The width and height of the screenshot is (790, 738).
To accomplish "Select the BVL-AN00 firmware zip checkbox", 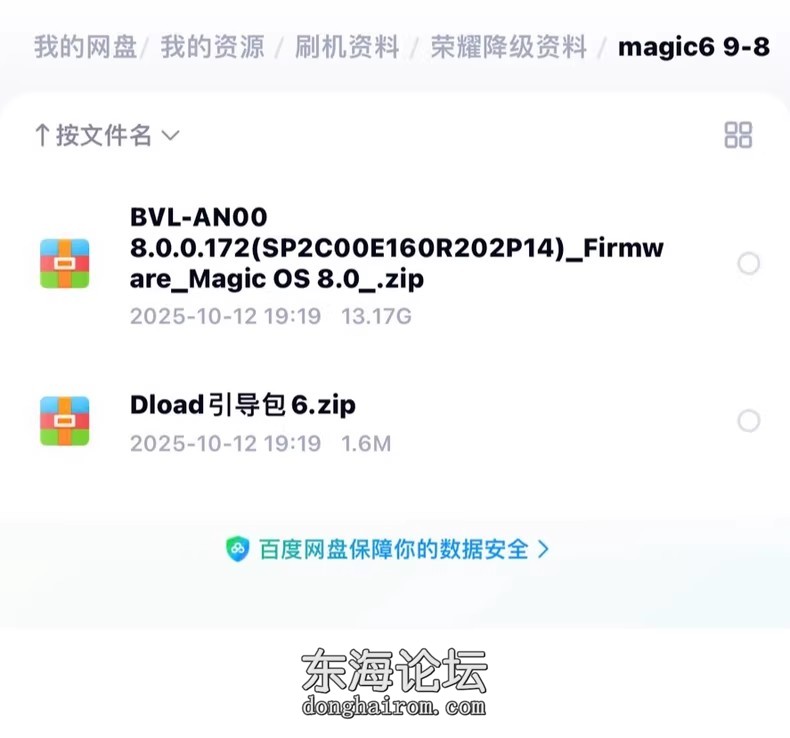I will 748,264.
